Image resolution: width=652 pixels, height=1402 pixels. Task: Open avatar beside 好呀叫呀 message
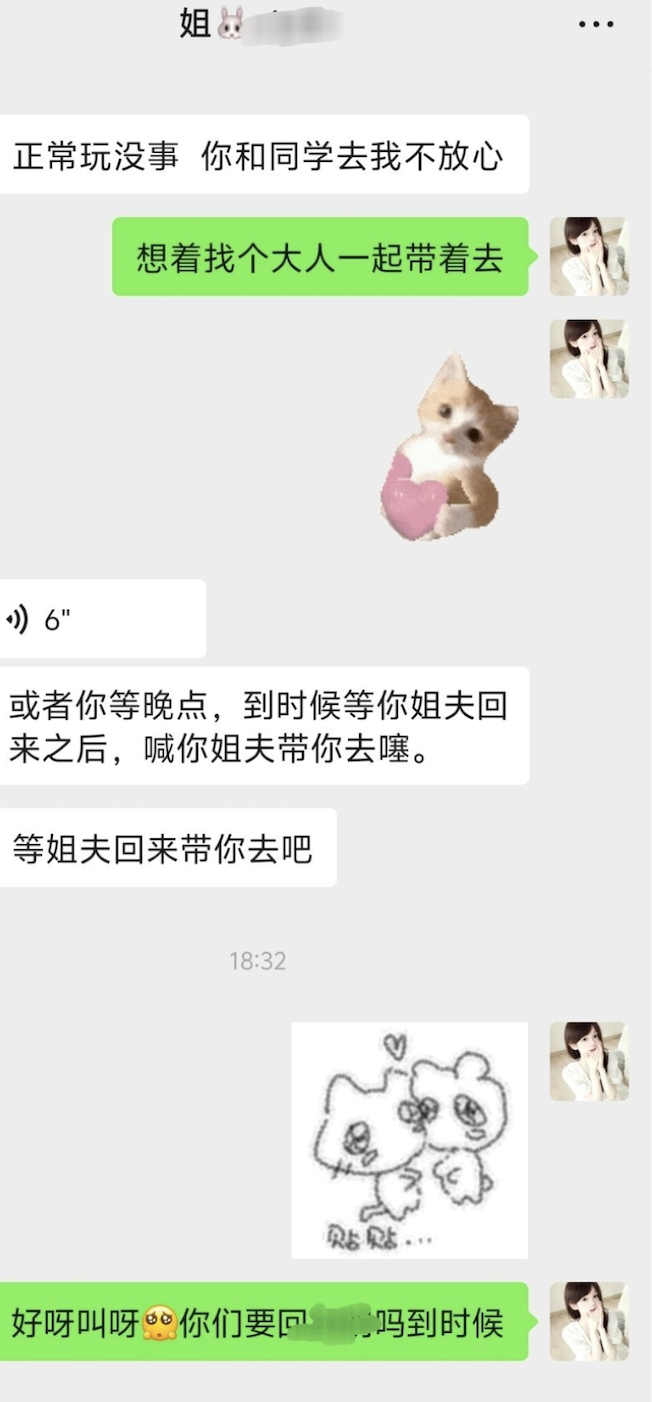click(x=589, y=1321)
